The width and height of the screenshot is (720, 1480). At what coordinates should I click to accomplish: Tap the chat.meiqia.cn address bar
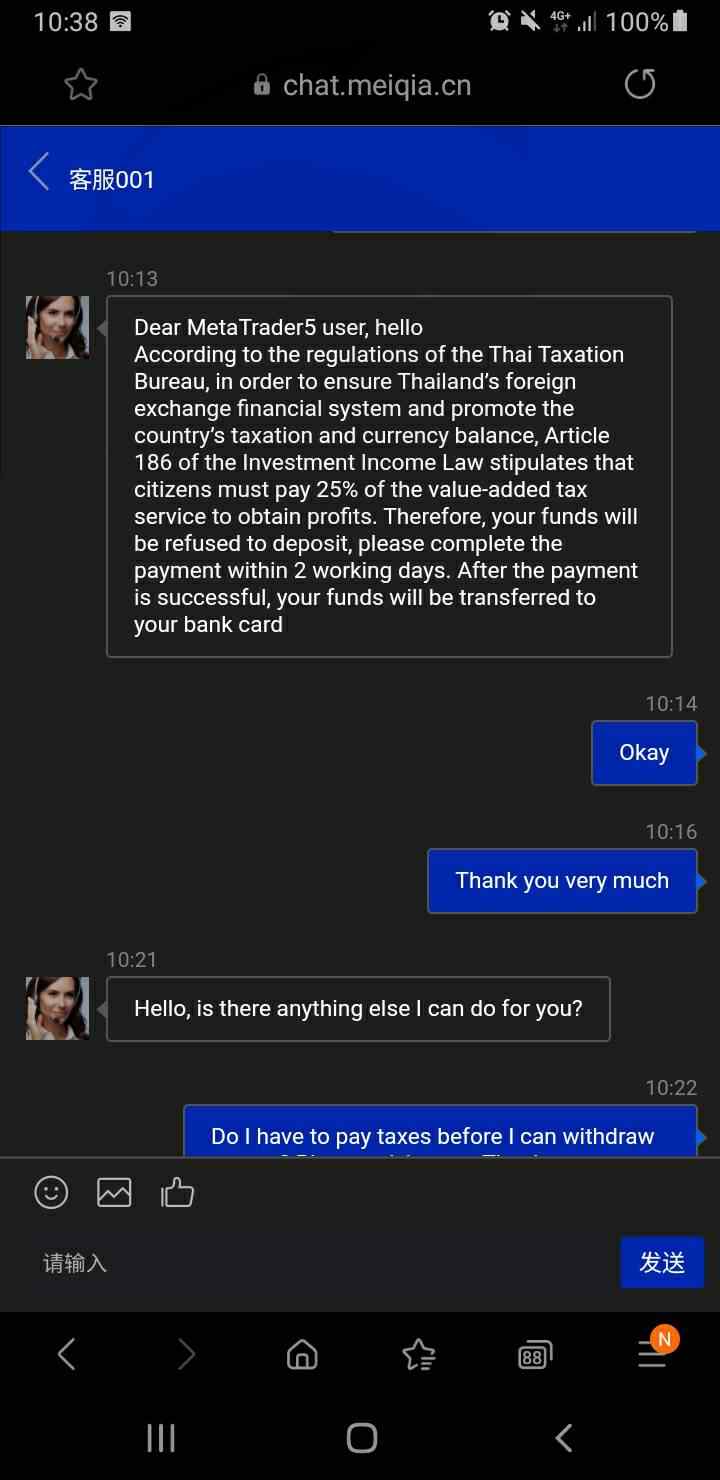coord(362,85)
